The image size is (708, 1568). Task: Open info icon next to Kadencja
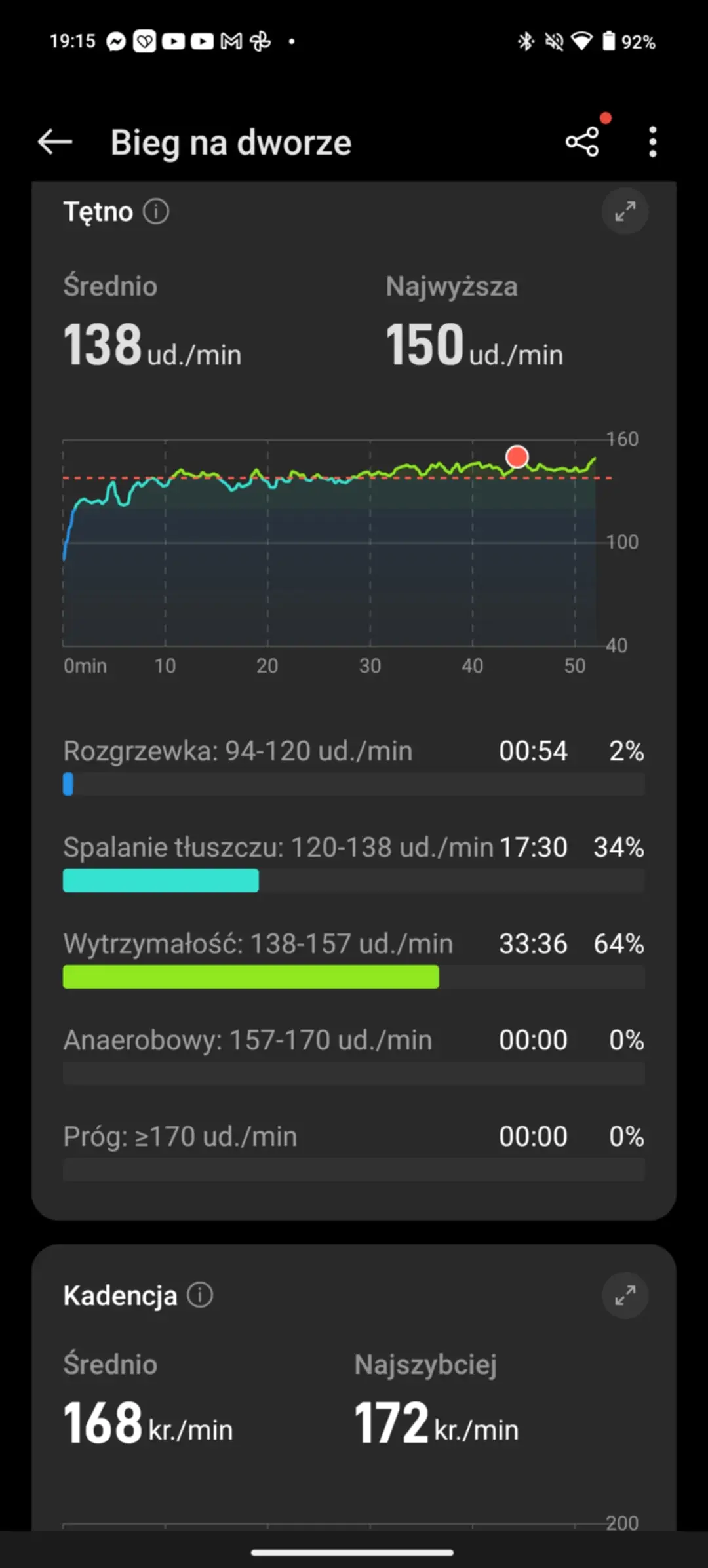tap(200, 1295)
